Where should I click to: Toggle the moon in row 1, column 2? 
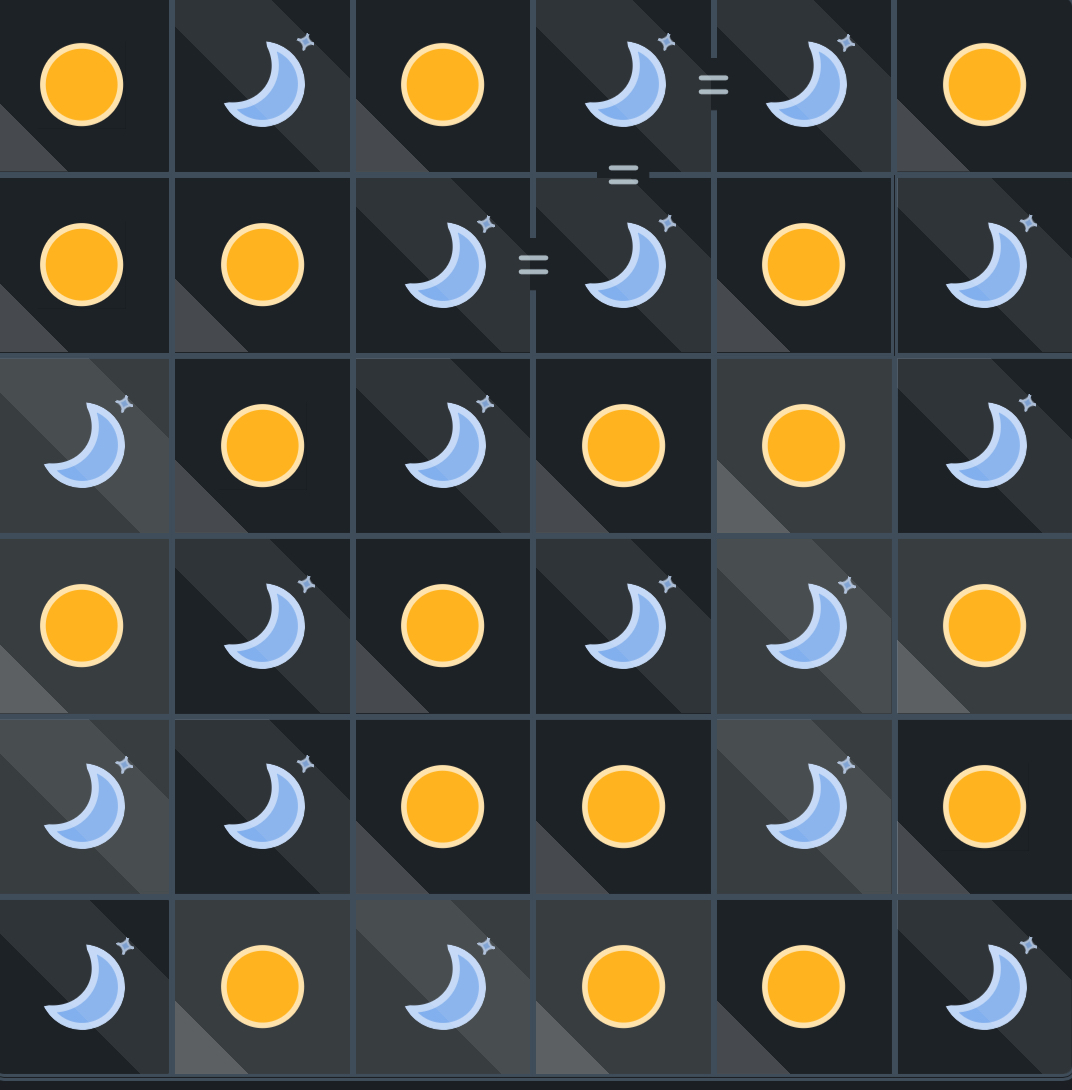click(264, 85)
